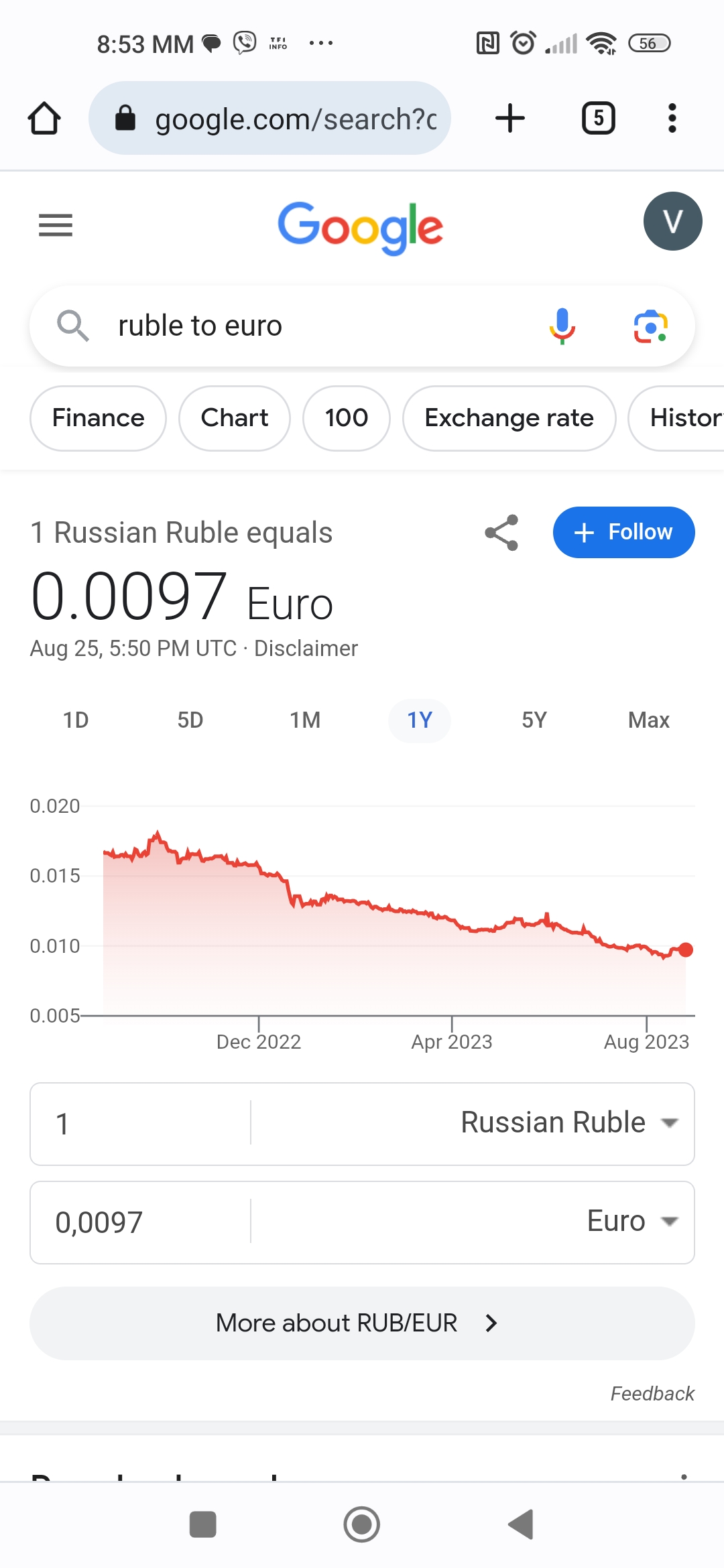The height and width of the screenshot is (1568, 724).
Task: Tap the URL address bar
Action: click(x=269, y=119)
